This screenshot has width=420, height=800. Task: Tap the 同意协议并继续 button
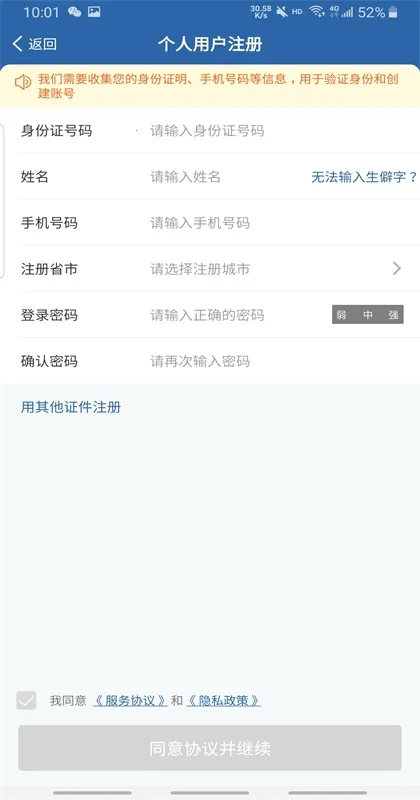point(210,748)
